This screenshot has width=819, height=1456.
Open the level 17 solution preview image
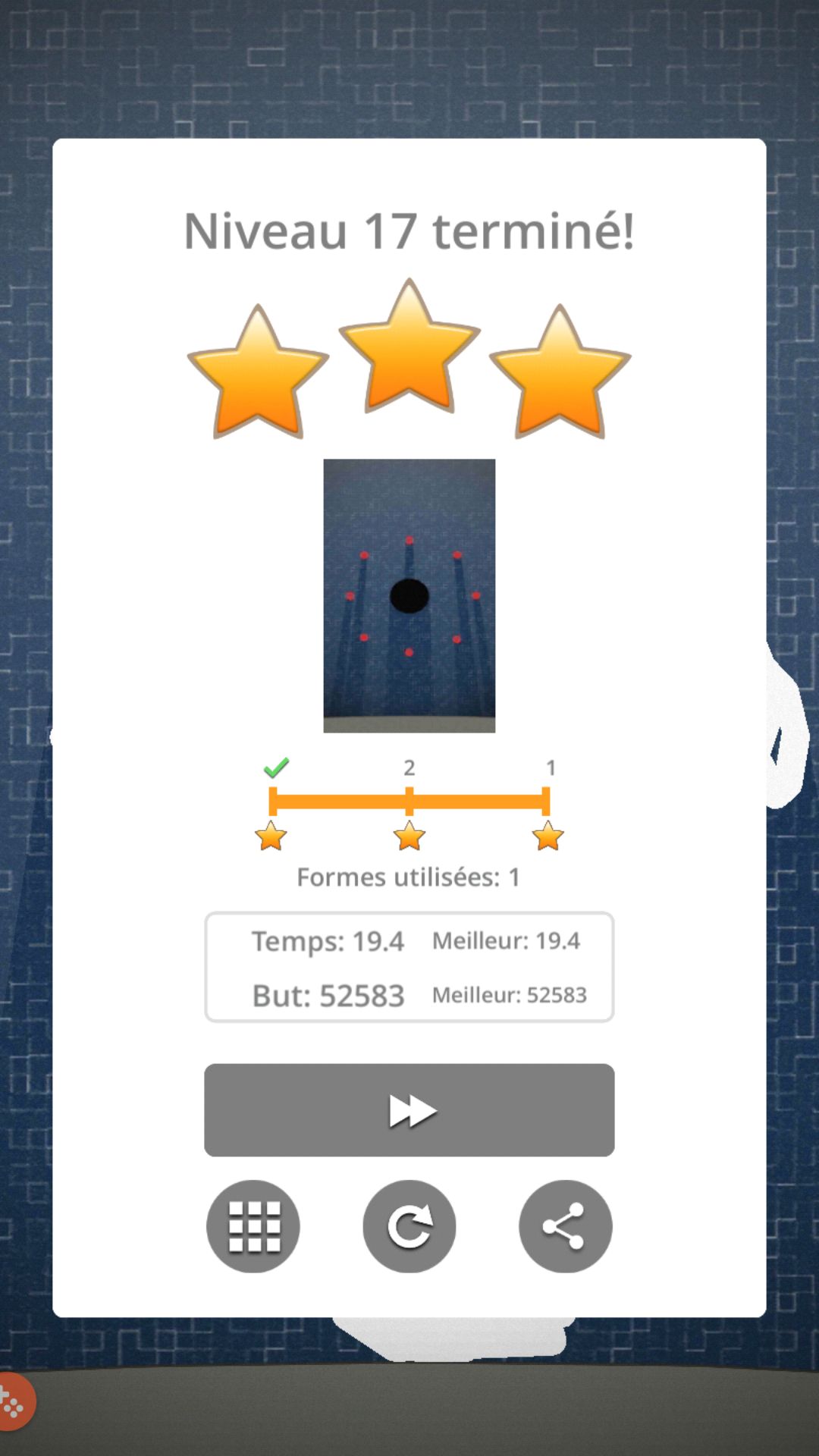click(409, 595)
